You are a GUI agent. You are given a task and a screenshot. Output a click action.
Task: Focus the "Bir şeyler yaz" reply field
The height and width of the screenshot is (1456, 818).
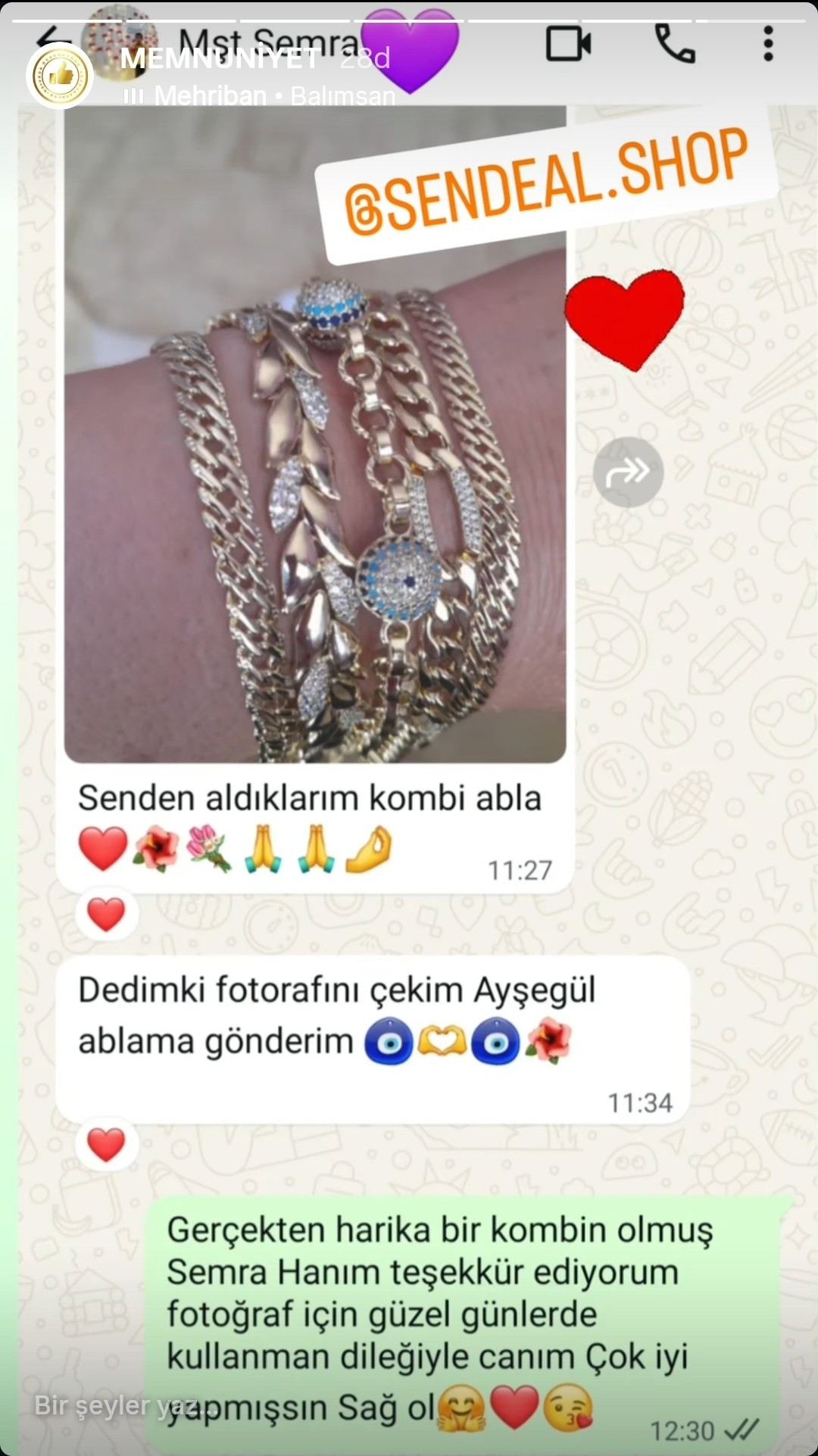click(121, 1406)
